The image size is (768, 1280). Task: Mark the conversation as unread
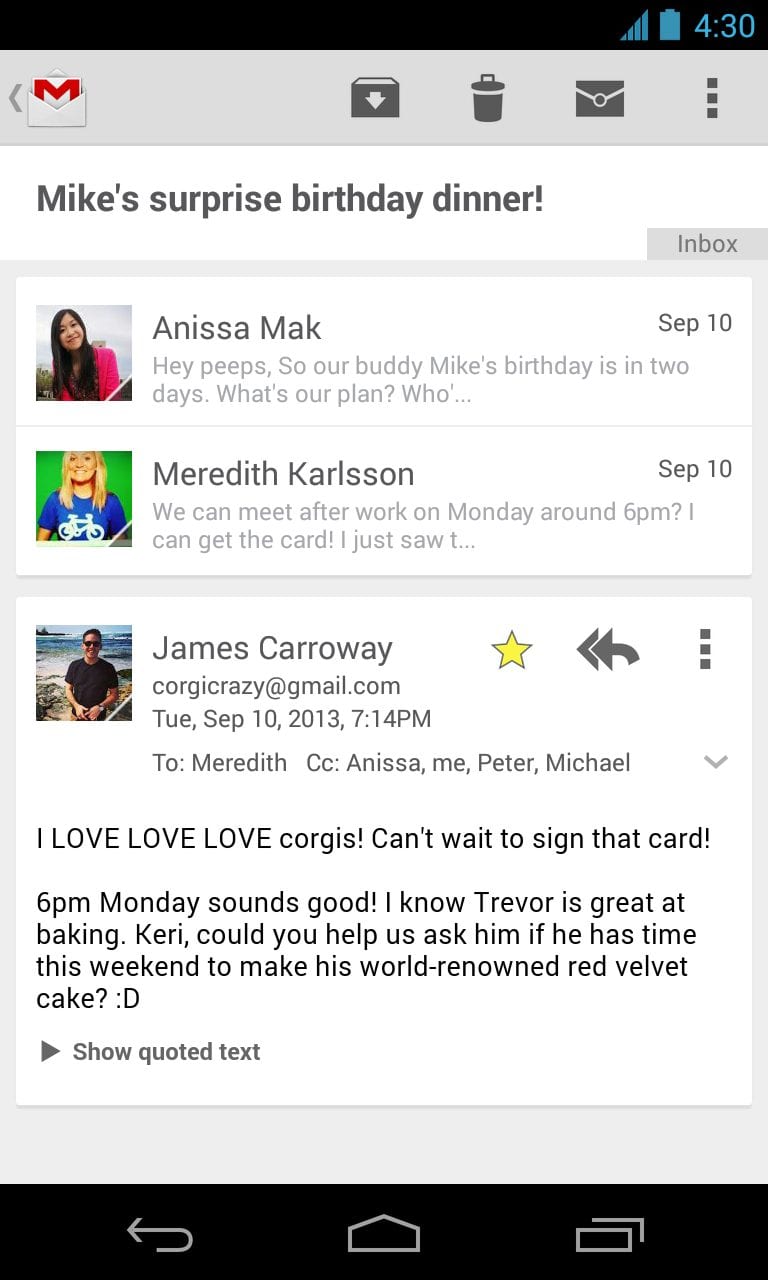point(600,98)
